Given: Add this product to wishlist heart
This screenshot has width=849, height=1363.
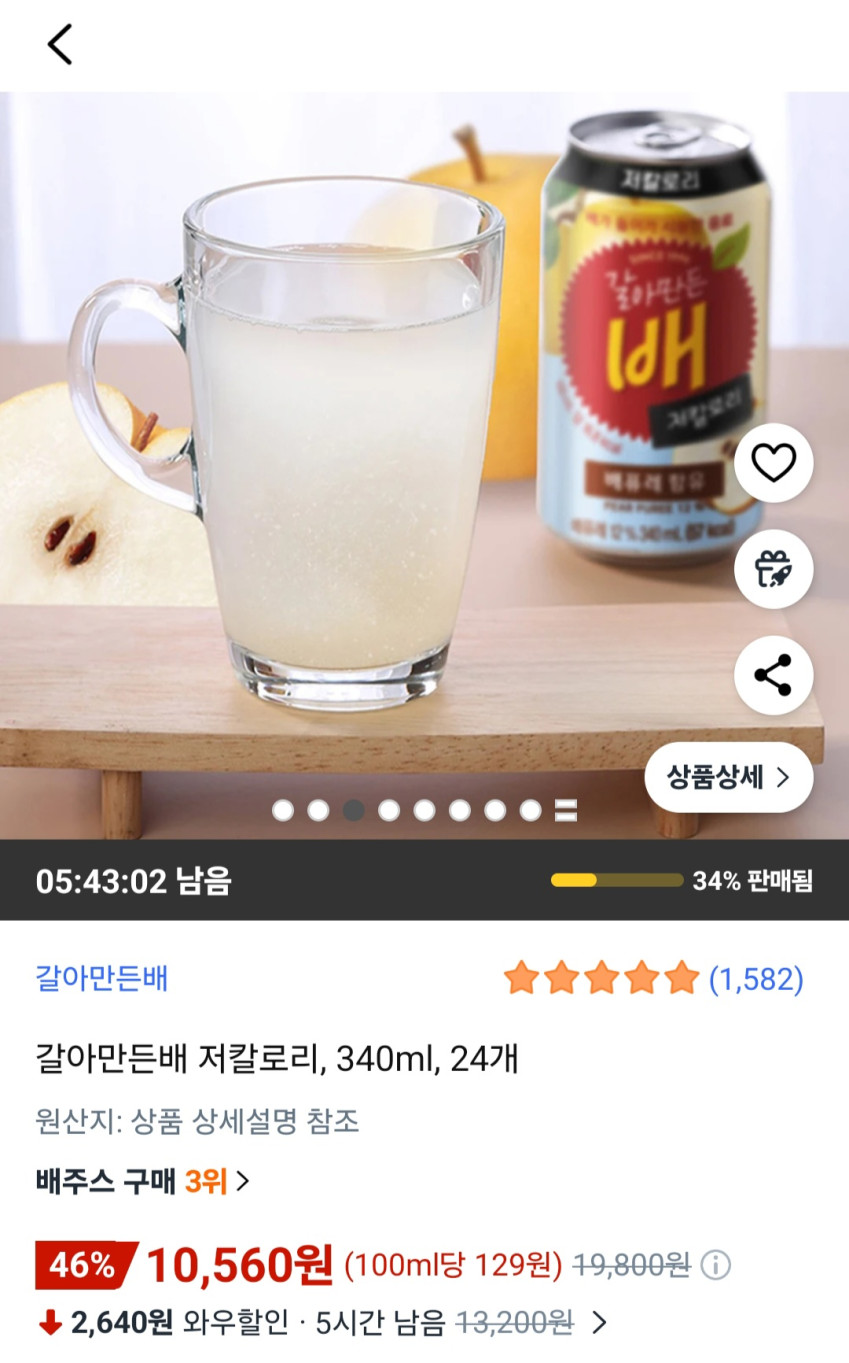Looking at the screenshot, I should click(x=773, y=463).
